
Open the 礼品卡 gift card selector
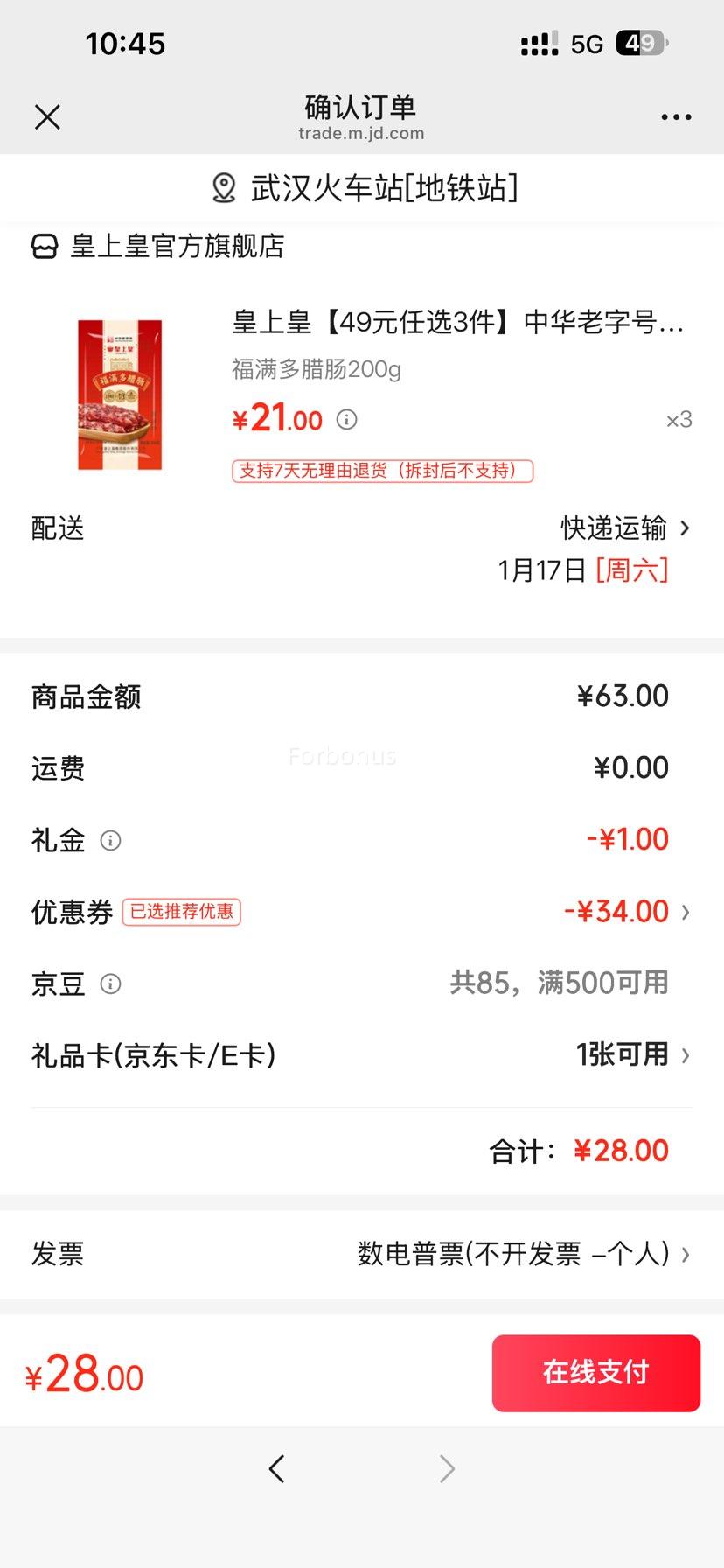(x=686, y=1055)
